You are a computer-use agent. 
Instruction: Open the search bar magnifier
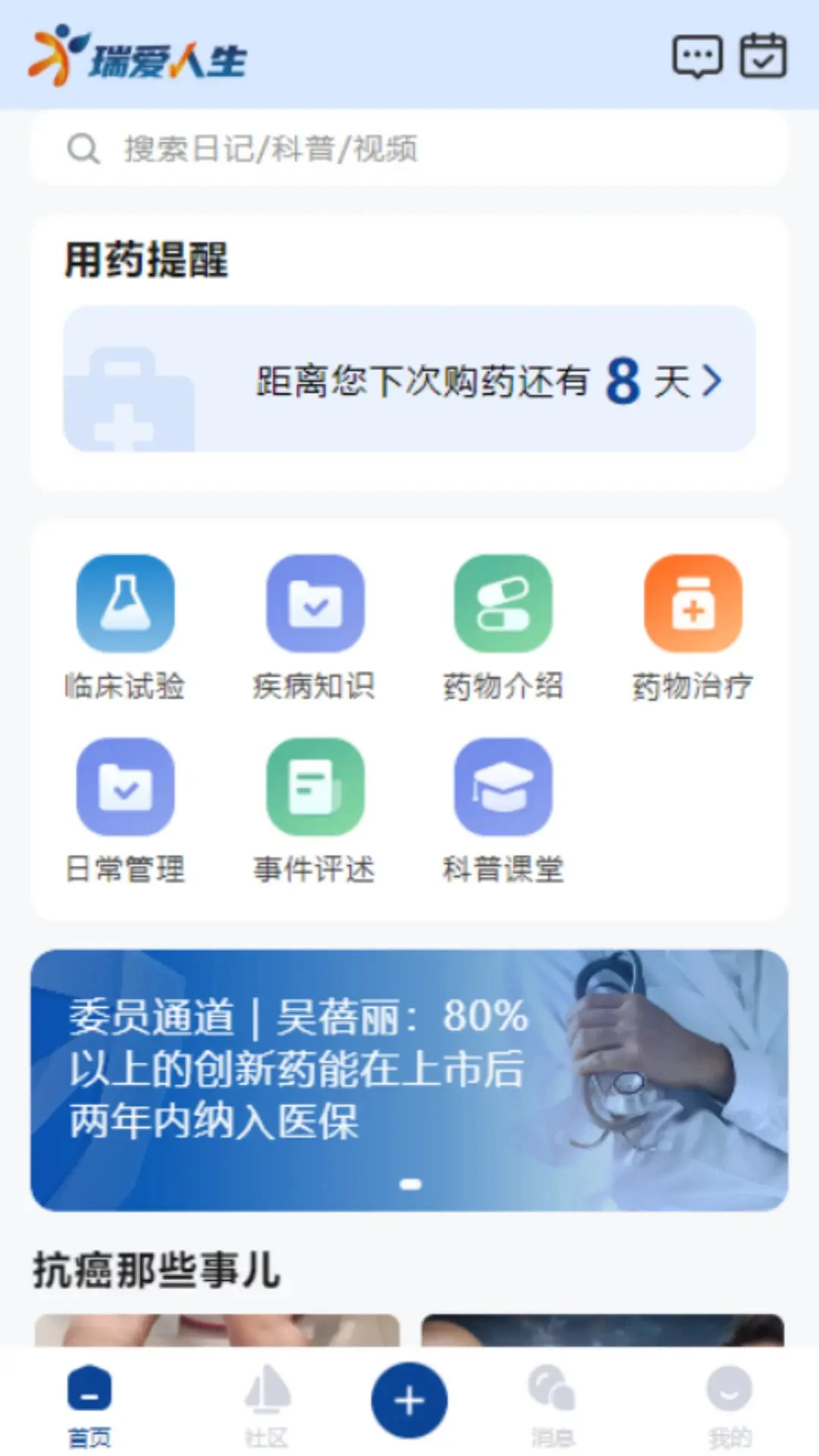pos(81,149)
